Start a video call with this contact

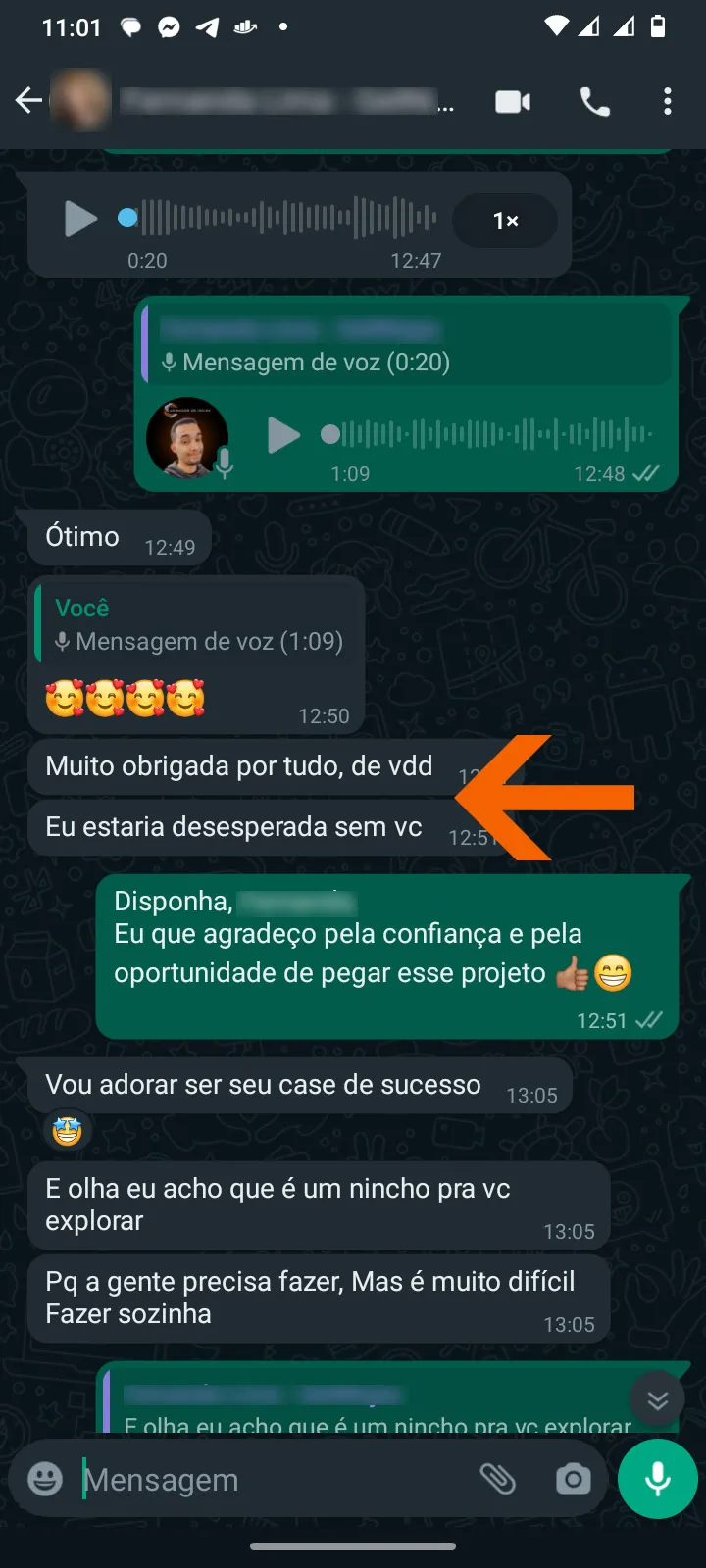pyautogui.click(x=512, y=100)
